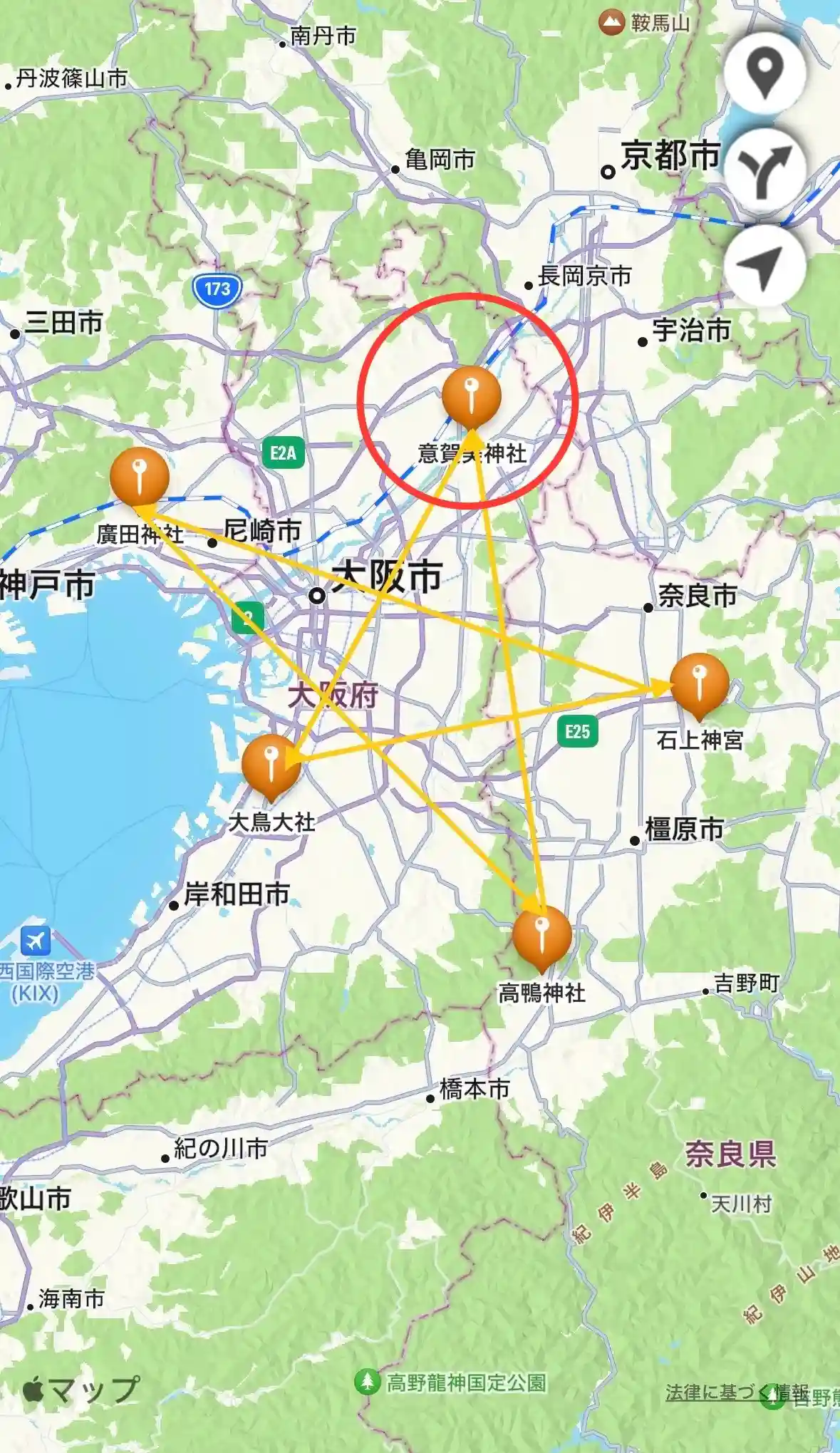Open the 法律に基づく情報 legal link
The width and height of the screenshot is (840, 1453).
pyautogui.click(x=736, y=1392)
